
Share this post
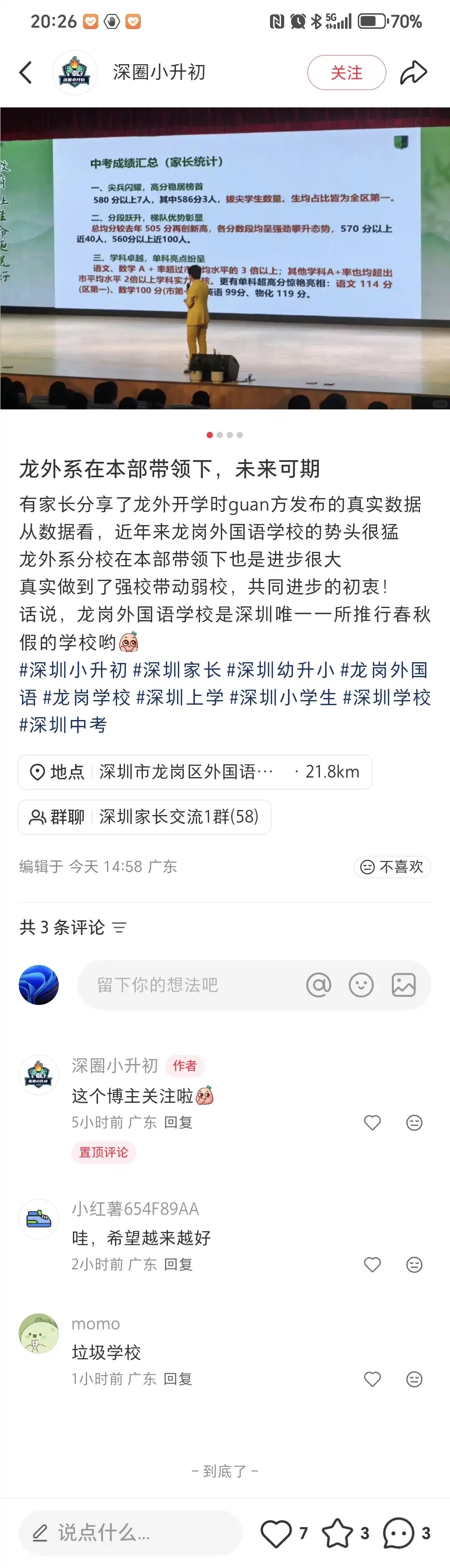point(413,72)
